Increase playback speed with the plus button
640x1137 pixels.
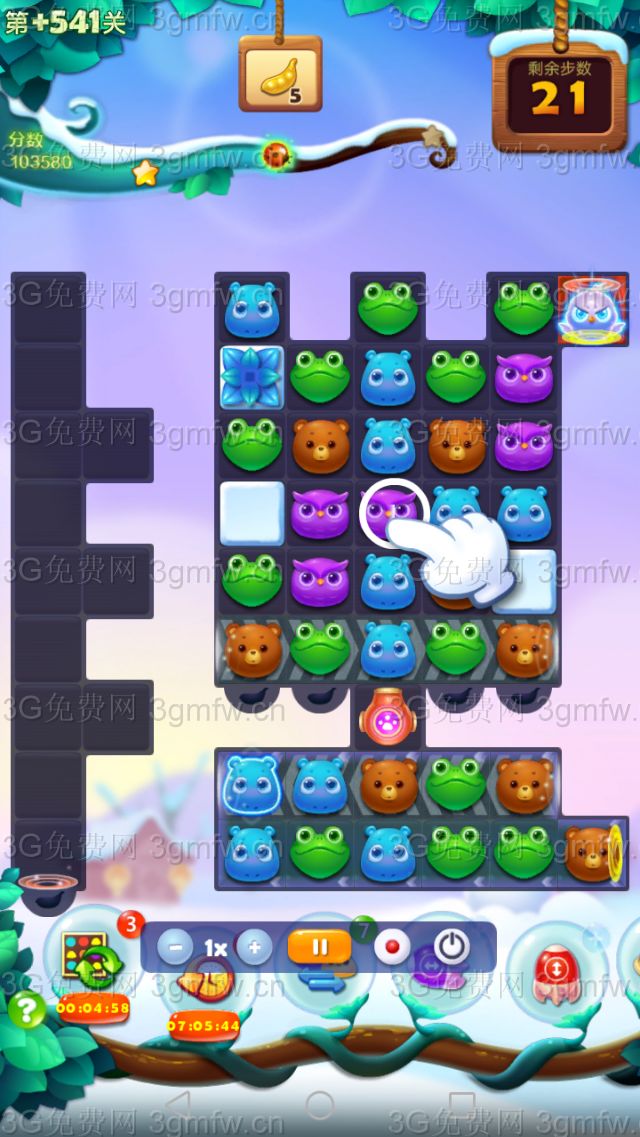pos(254,947)
